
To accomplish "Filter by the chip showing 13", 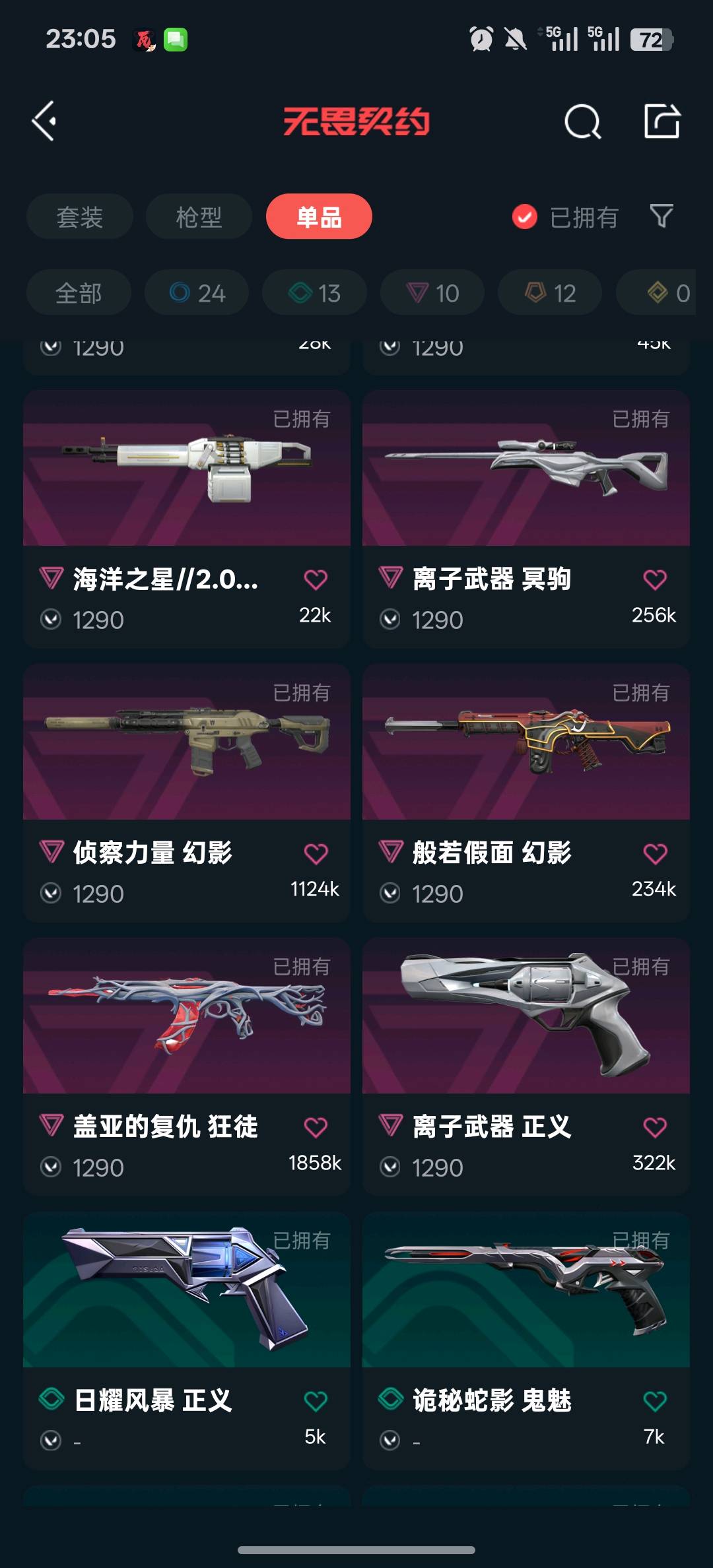I will [x=314, y=292].
